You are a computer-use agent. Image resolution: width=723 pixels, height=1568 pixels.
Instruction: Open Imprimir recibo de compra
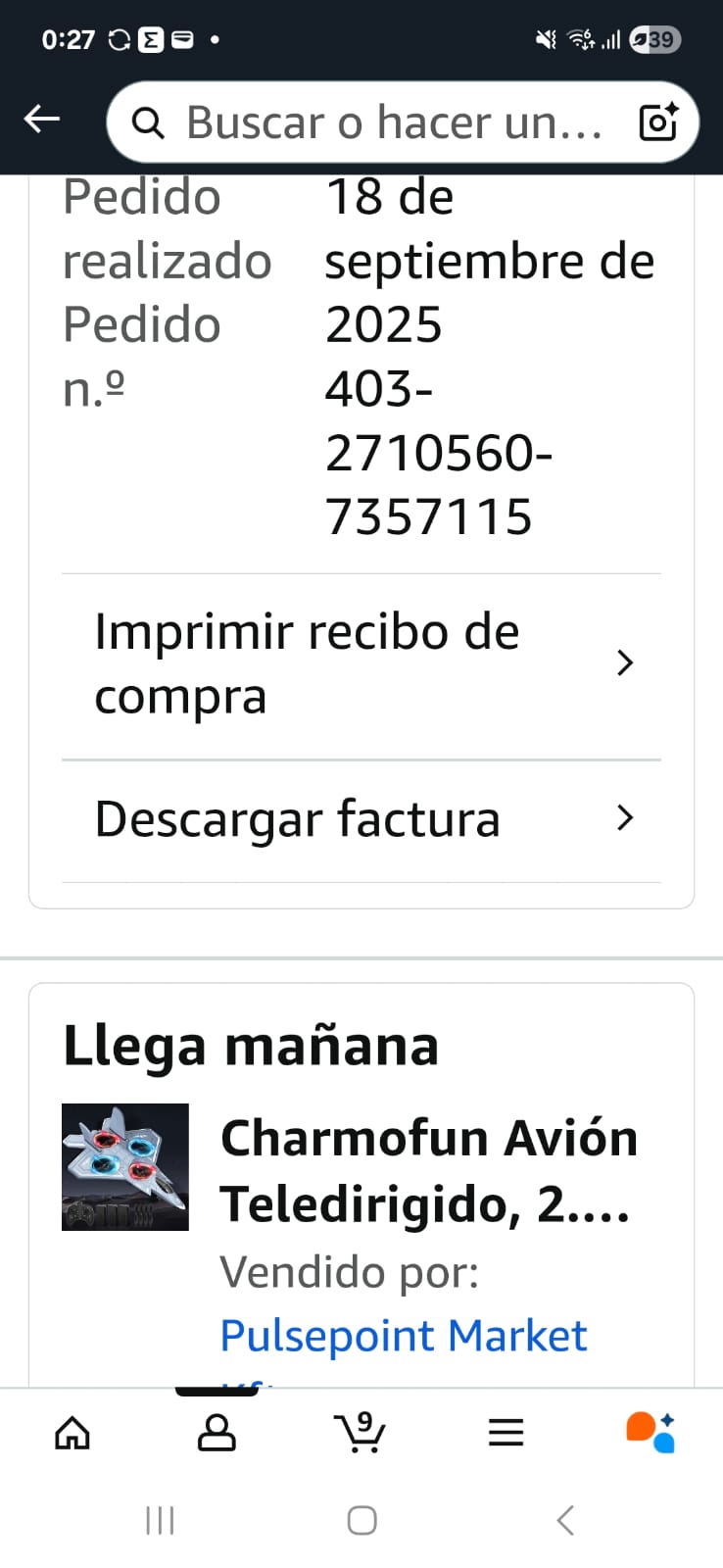361,664
